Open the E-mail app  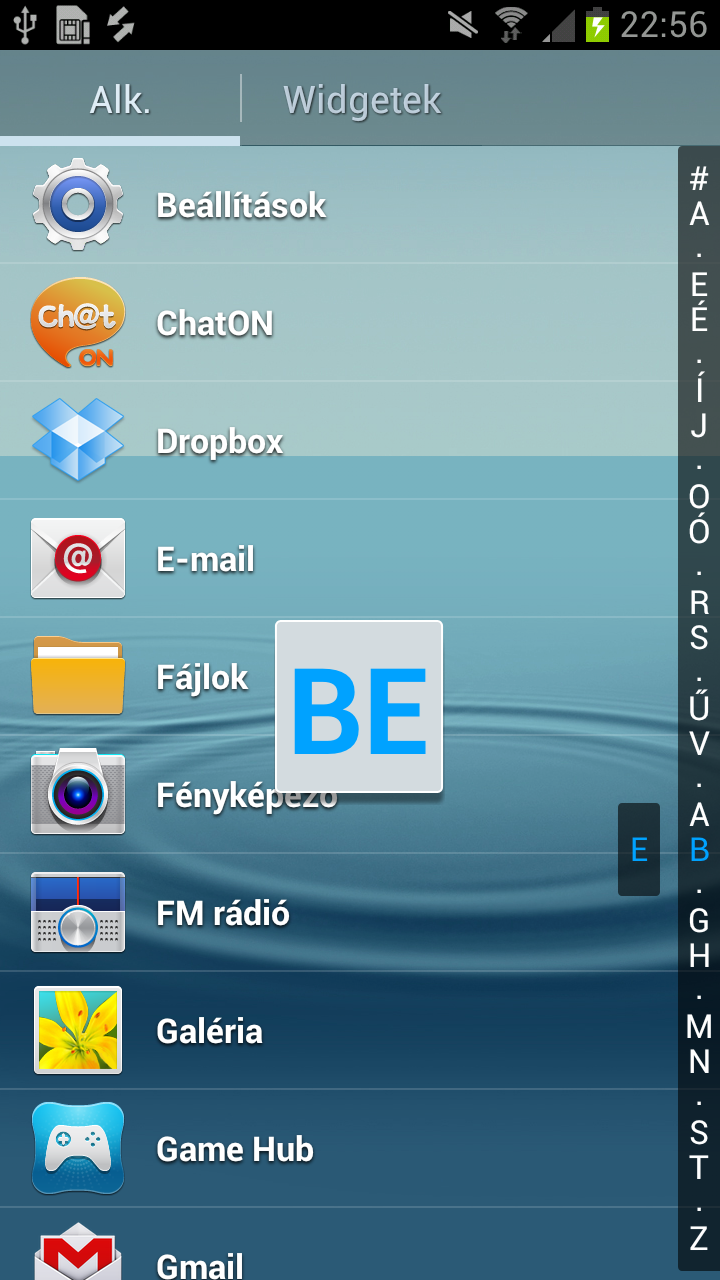click(205, 559)
